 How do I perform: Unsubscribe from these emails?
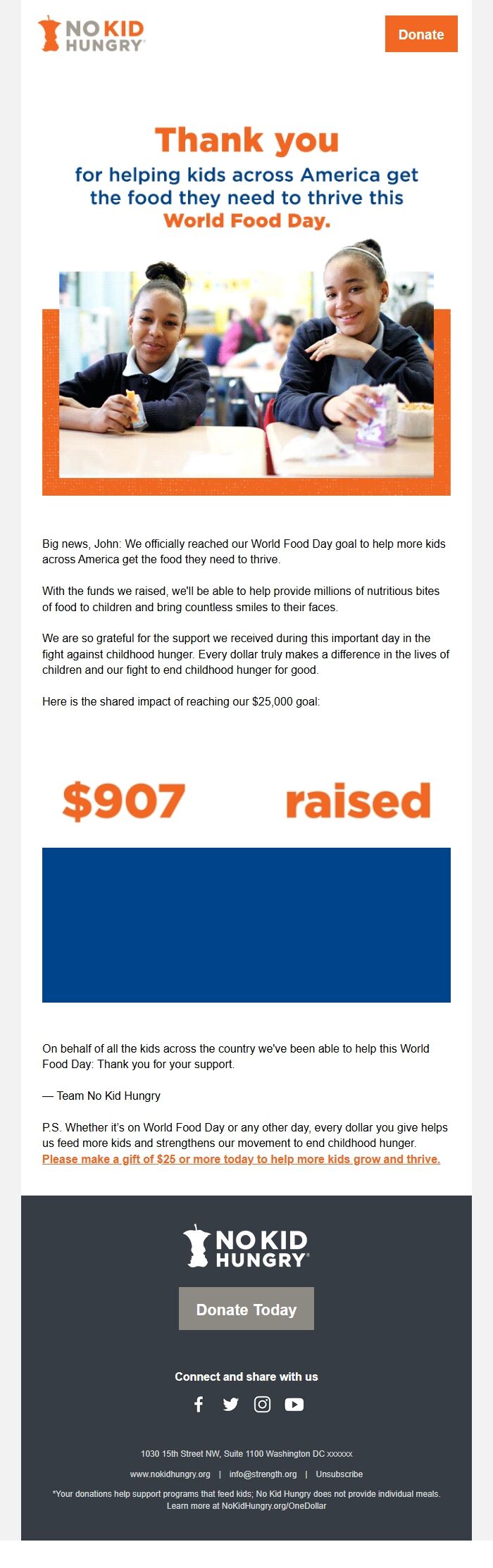(x=339, y=1474)
